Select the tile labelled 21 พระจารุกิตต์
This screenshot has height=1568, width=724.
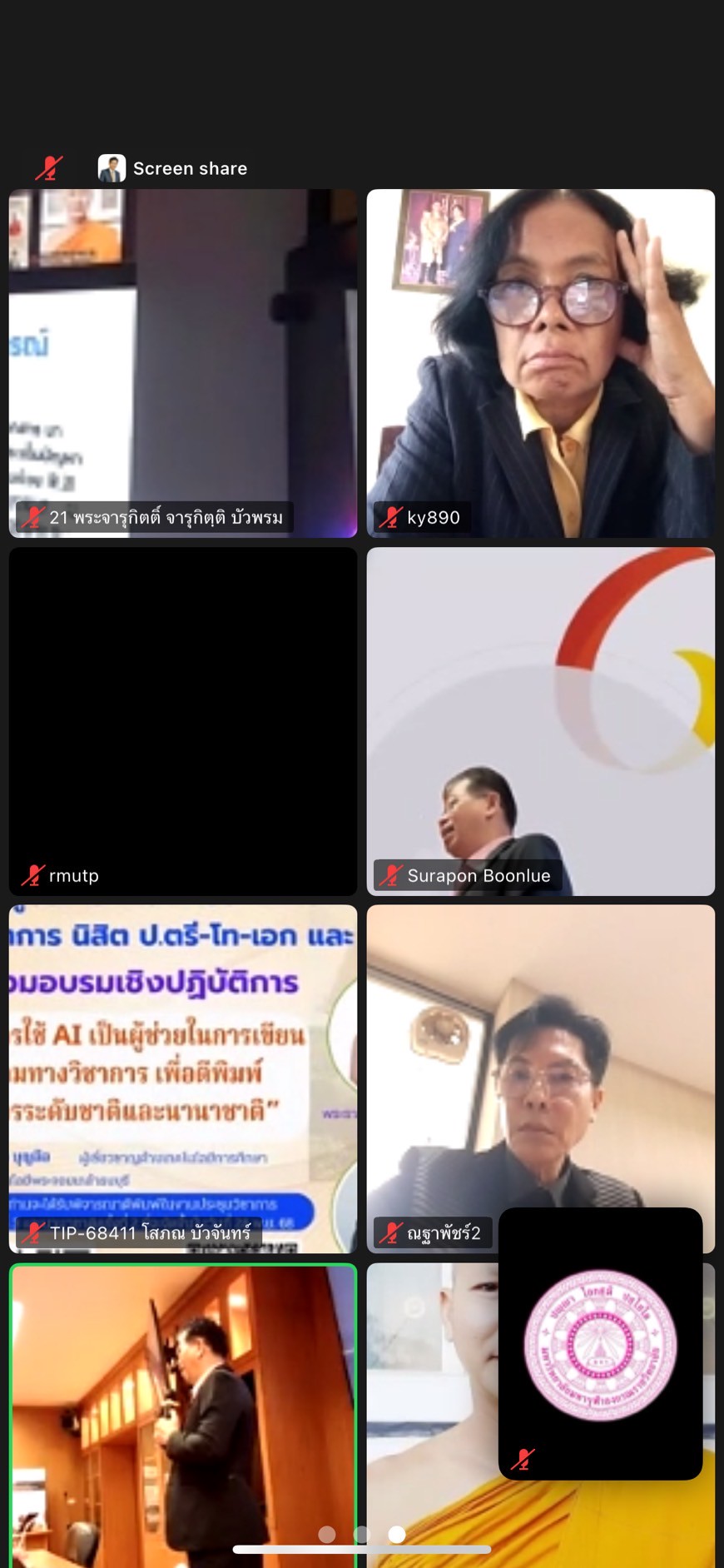[183, 363]
